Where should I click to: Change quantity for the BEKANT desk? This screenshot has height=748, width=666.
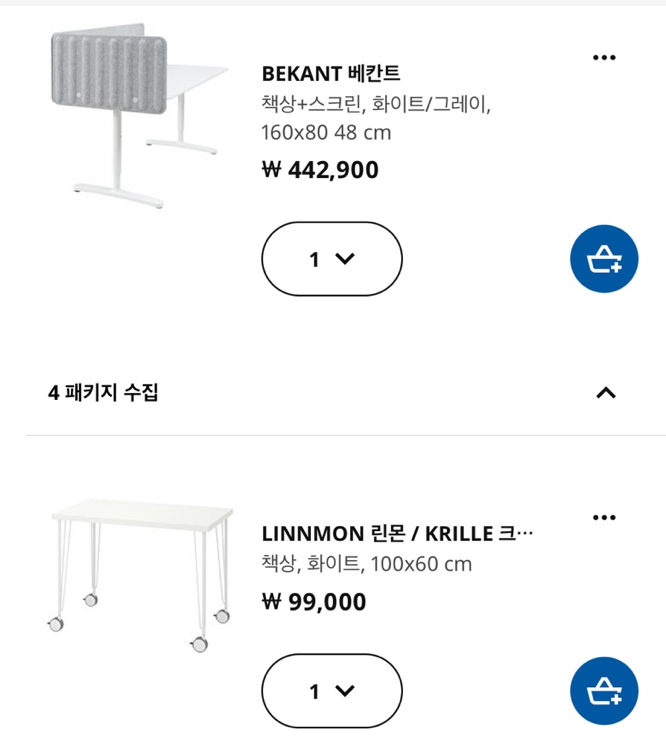(332, 259)
